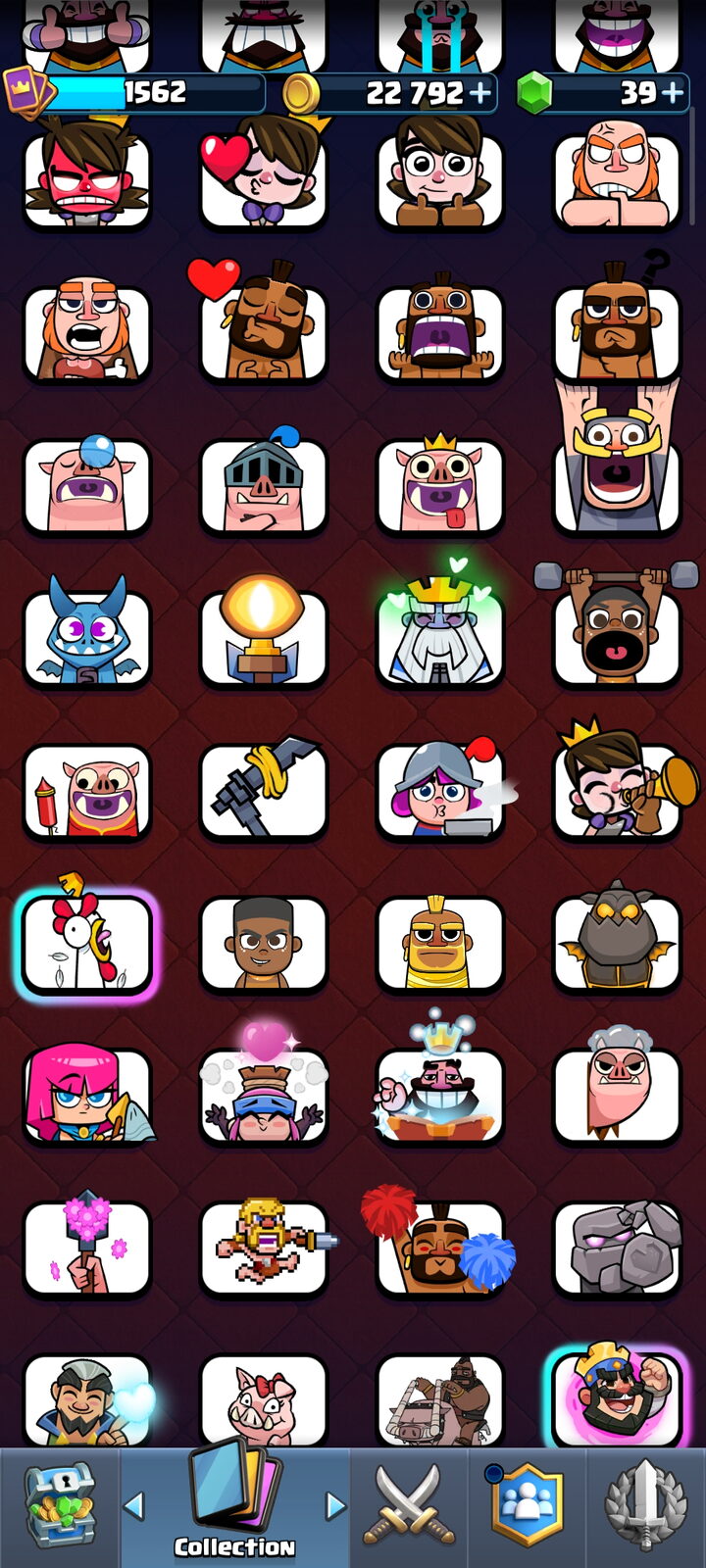Select the pixel art barbarian emote
706x1568 pixels.
(267, 1248)
